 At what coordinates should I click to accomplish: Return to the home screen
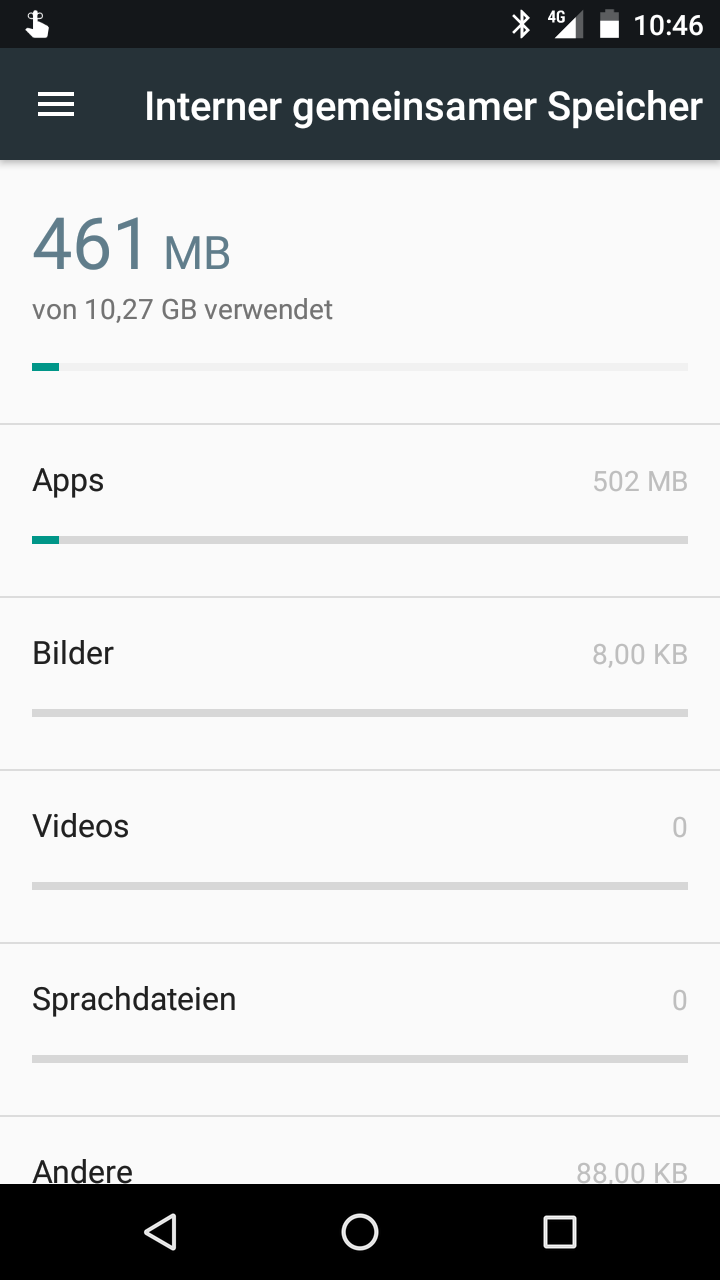tap(360, 1232)
